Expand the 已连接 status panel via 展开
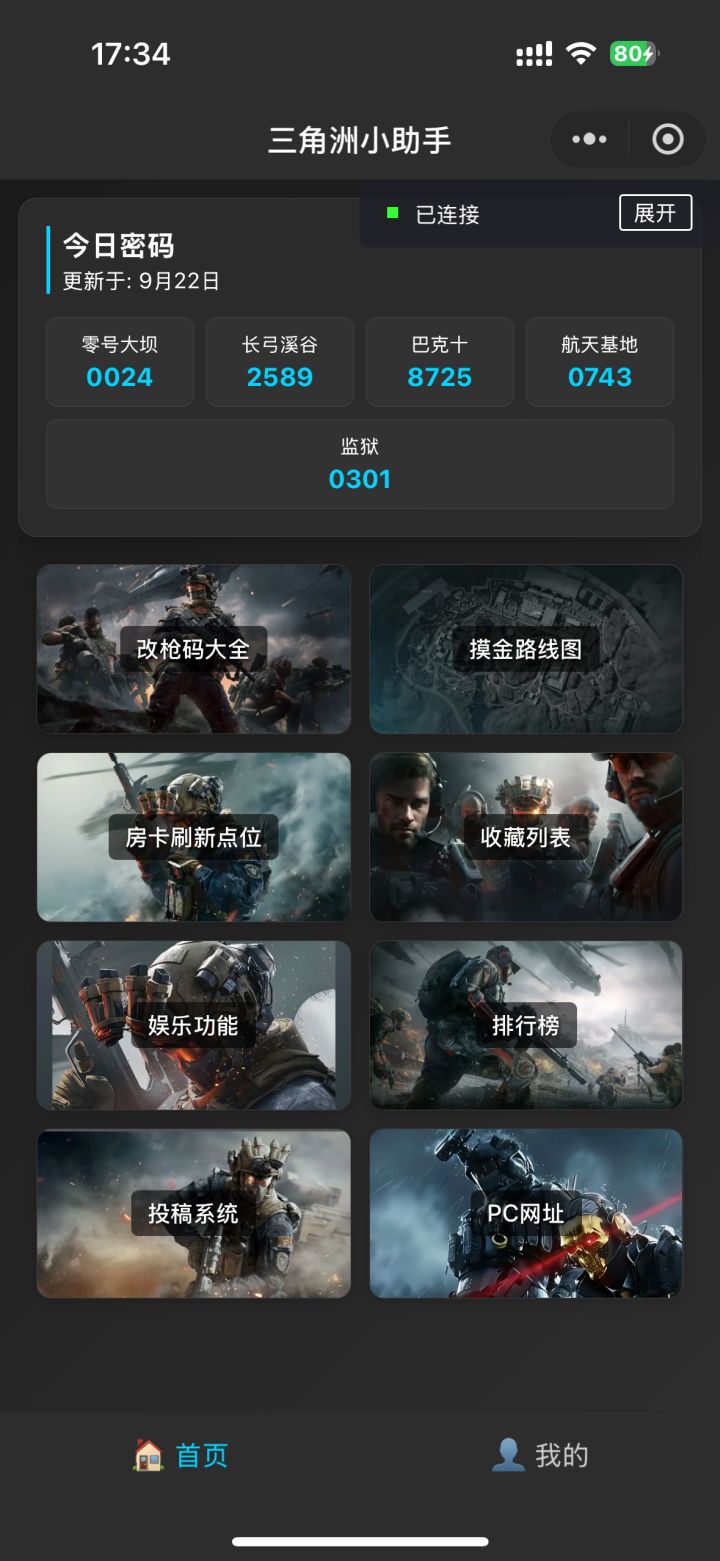This screenshot has width=720, height=1561. tap(656, 214)
